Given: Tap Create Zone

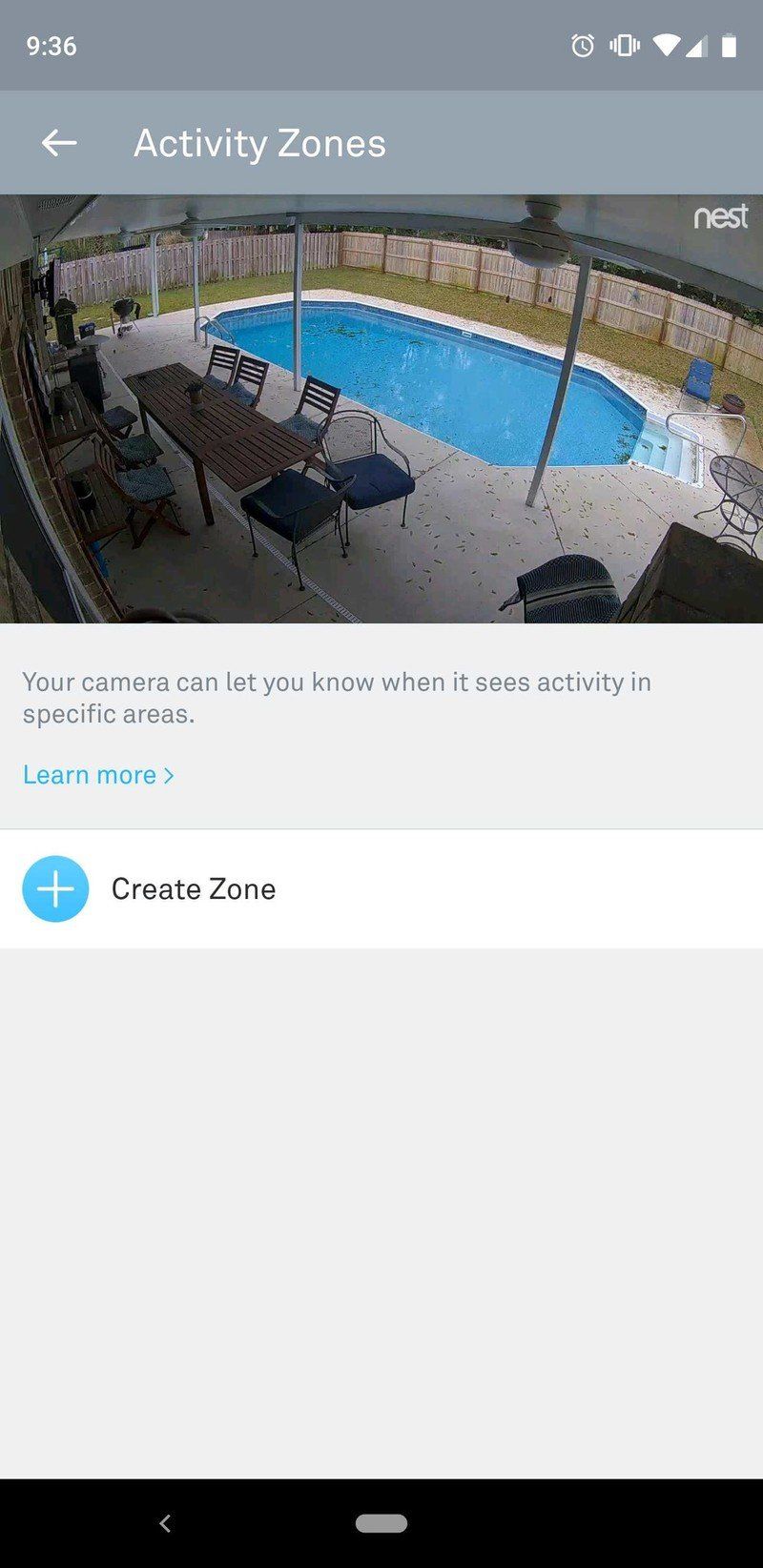Looking at the screenshot, I should [x=193, y=888].
